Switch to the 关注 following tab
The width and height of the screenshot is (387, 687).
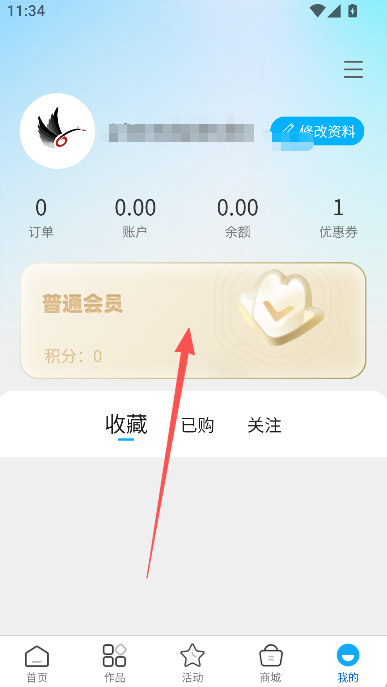264,425
